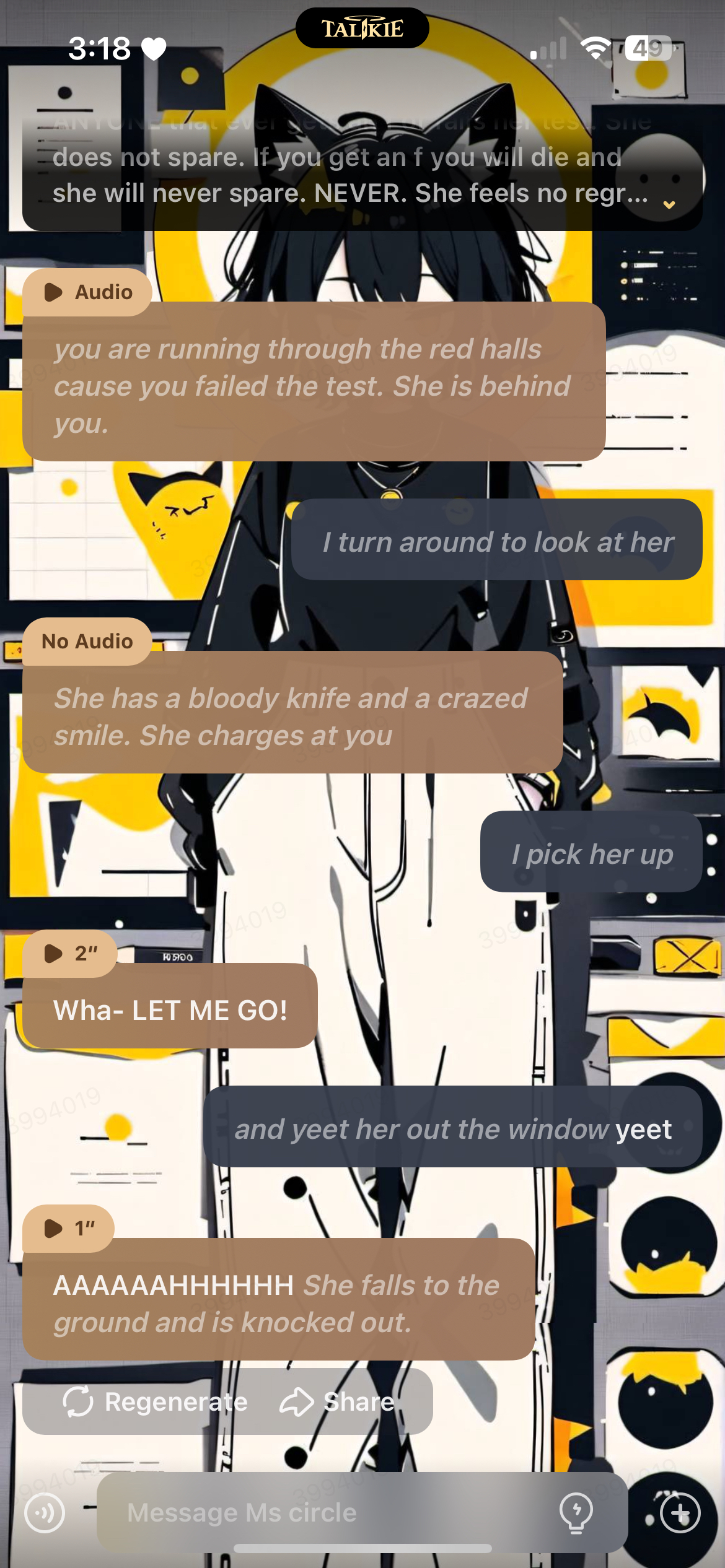Tap the voice call icon beside input
Screen dimensions: 725x1568
[x=44, y=1513]
